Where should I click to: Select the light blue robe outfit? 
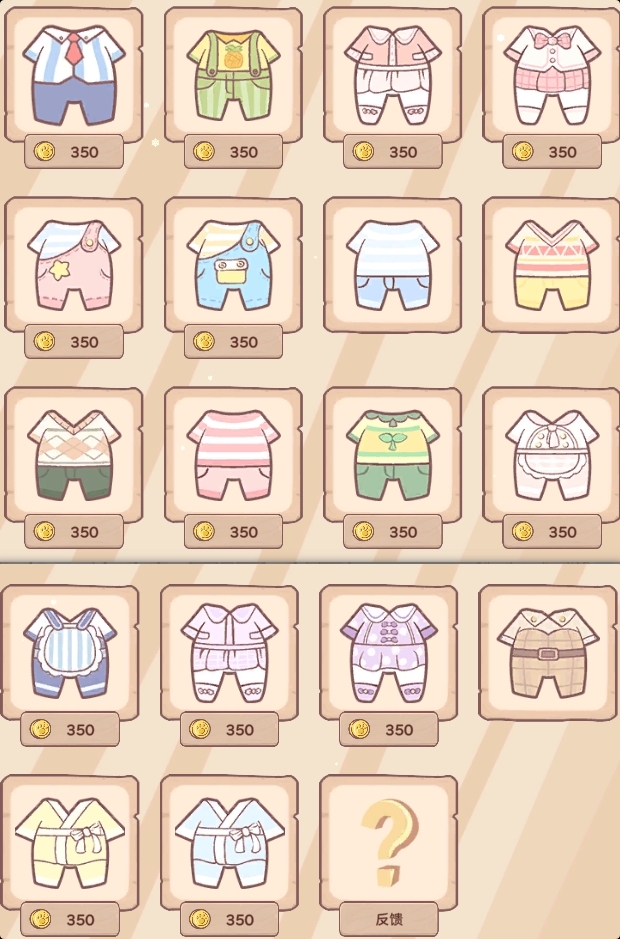[x=229, y=840]
